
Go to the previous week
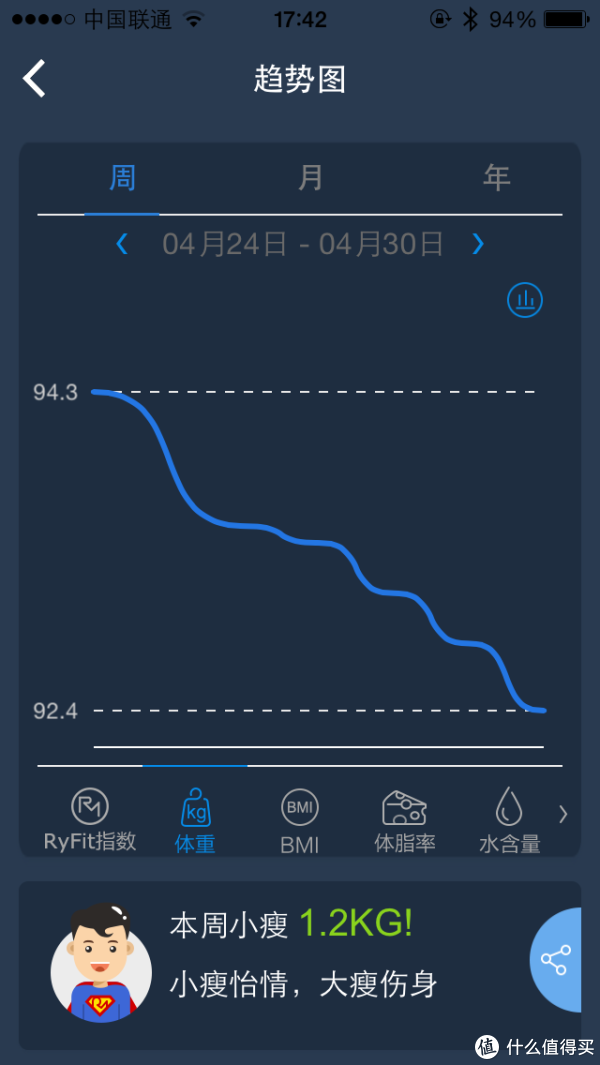122,243
